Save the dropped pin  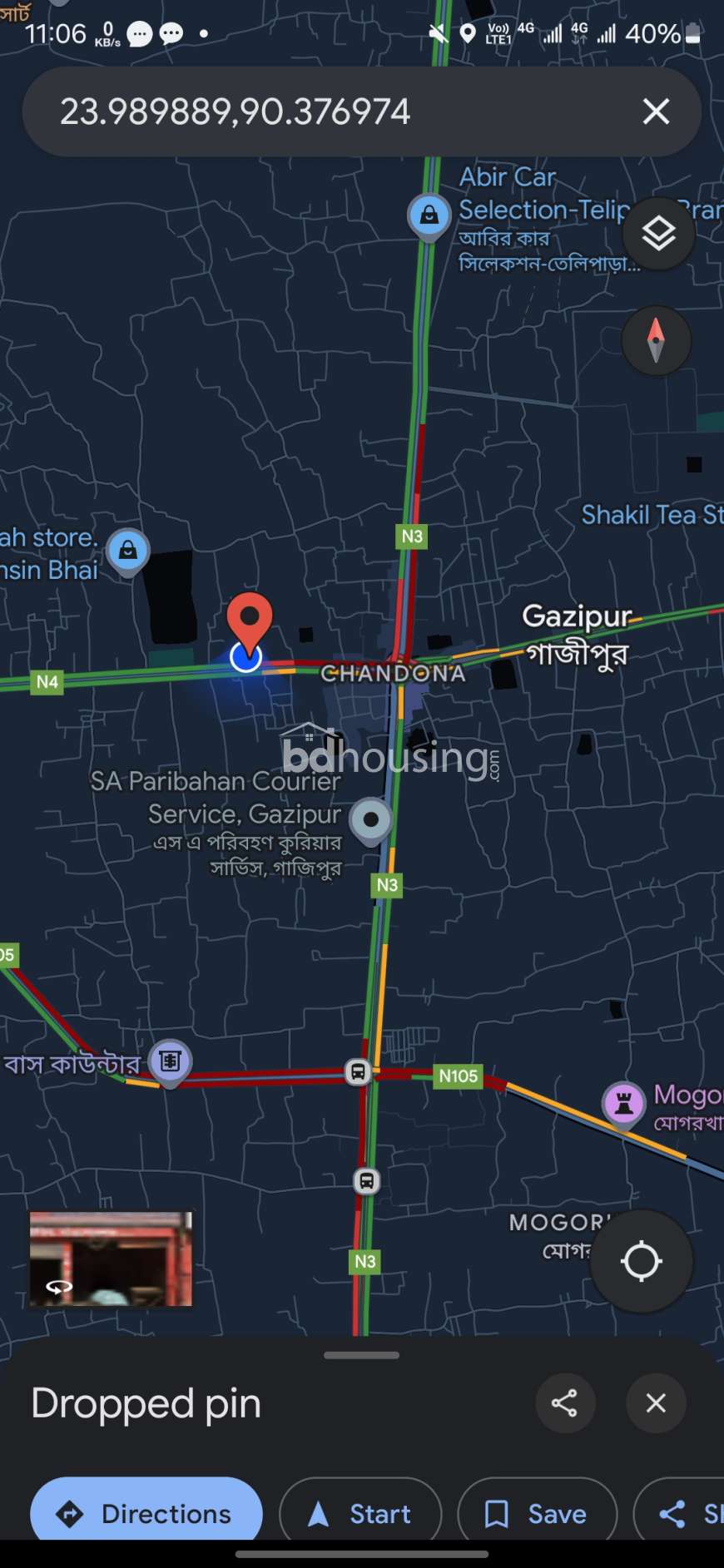(x=538, y=1513)
